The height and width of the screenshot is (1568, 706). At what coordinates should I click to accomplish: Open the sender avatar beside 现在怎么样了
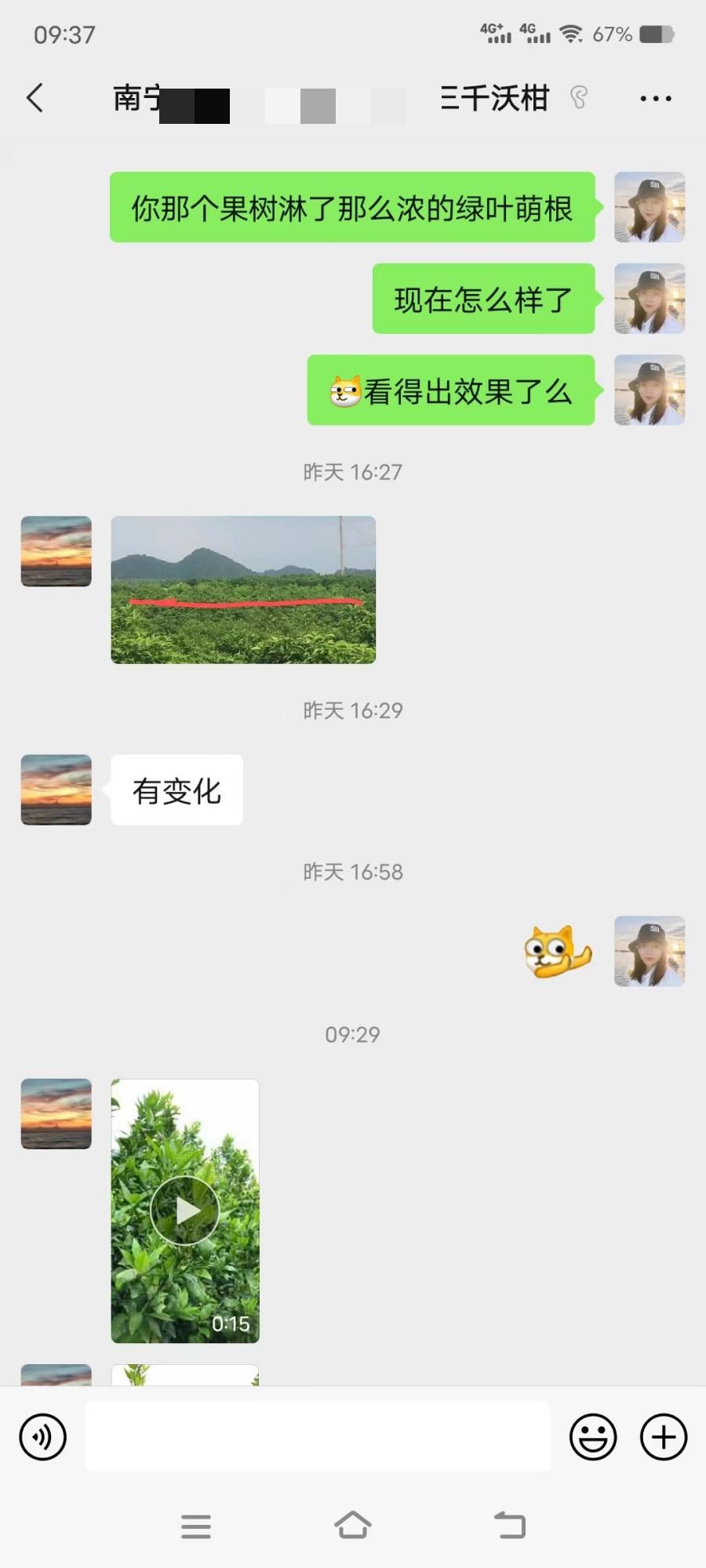650,299
